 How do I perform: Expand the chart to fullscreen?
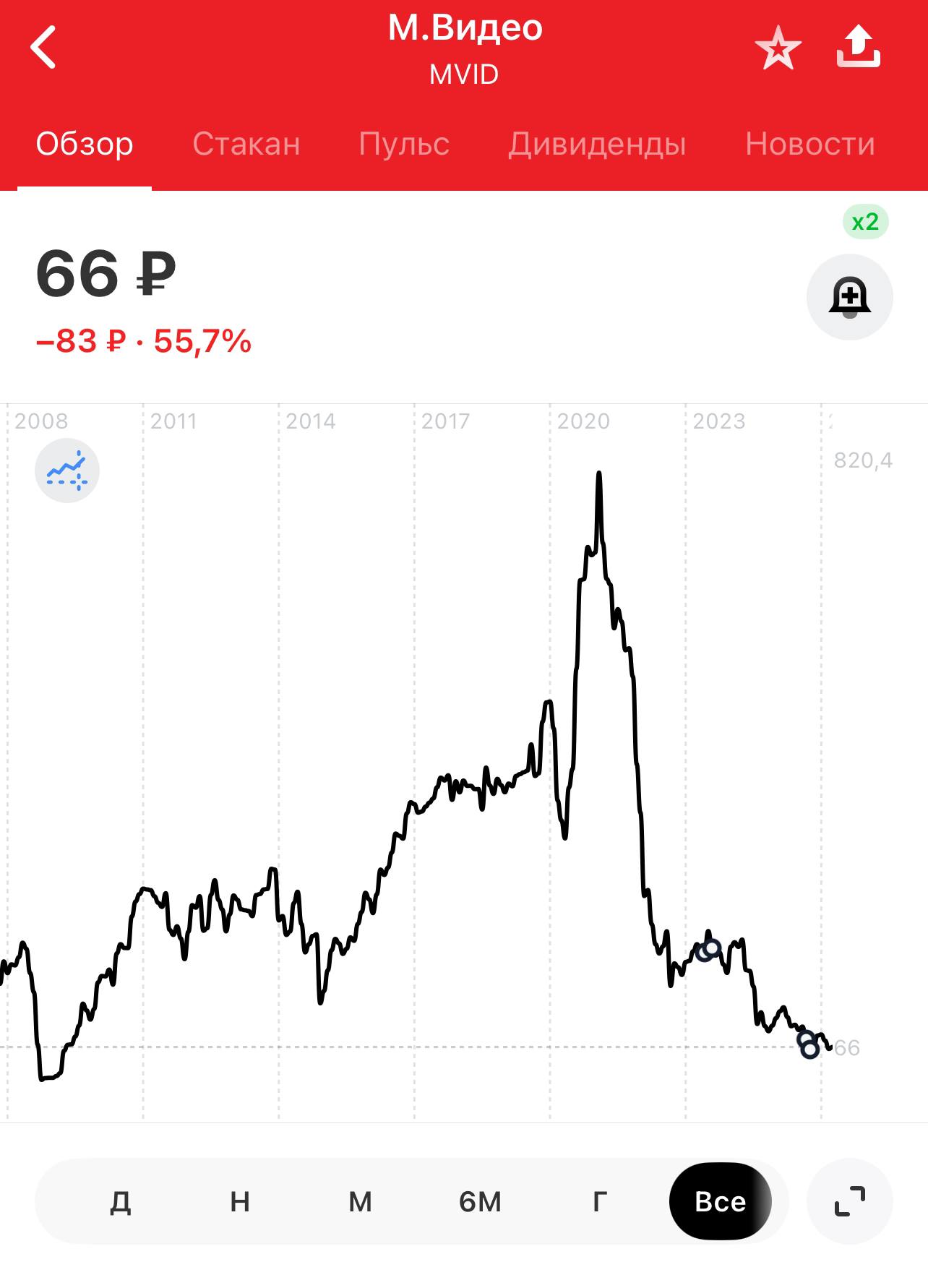pyautogui.click(x=849, y=1201)
